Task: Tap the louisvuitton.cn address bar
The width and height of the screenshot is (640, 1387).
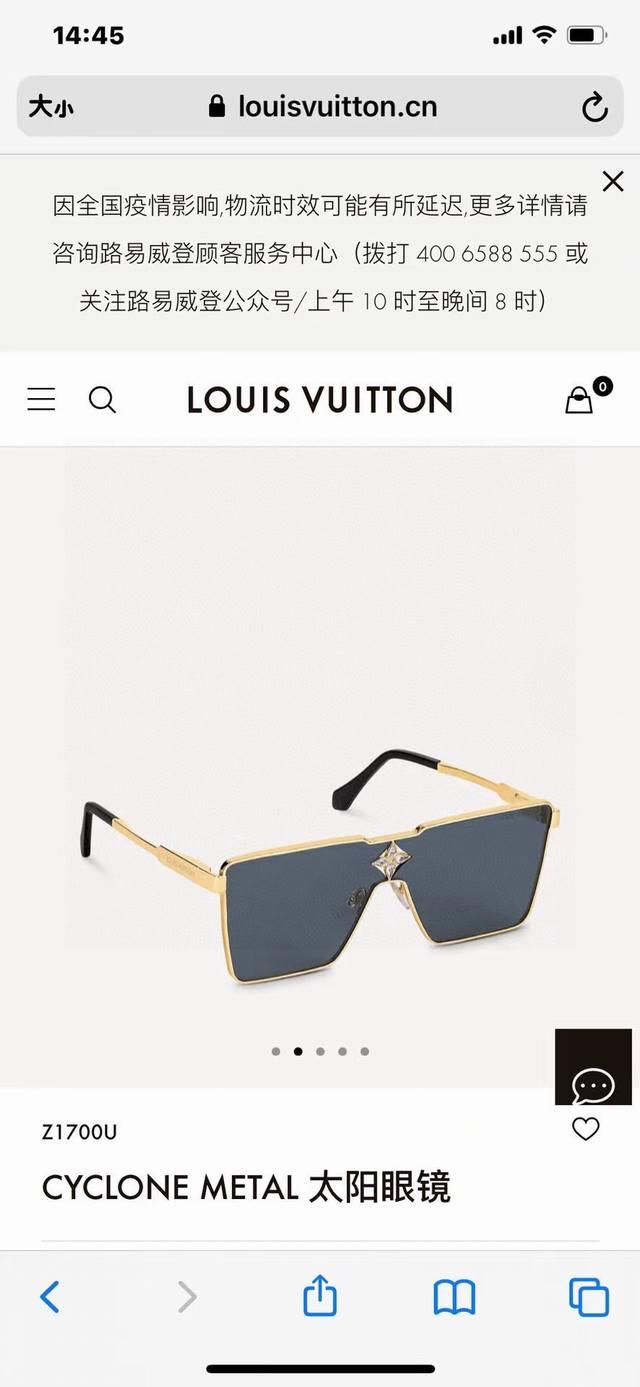Action: [x=322, y=107]
